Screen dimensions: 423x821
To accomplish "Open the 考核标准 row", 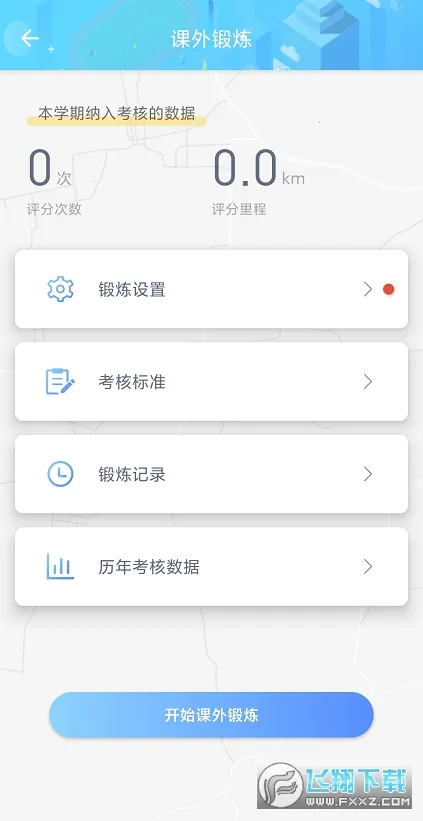I will (x=212, y=382).
